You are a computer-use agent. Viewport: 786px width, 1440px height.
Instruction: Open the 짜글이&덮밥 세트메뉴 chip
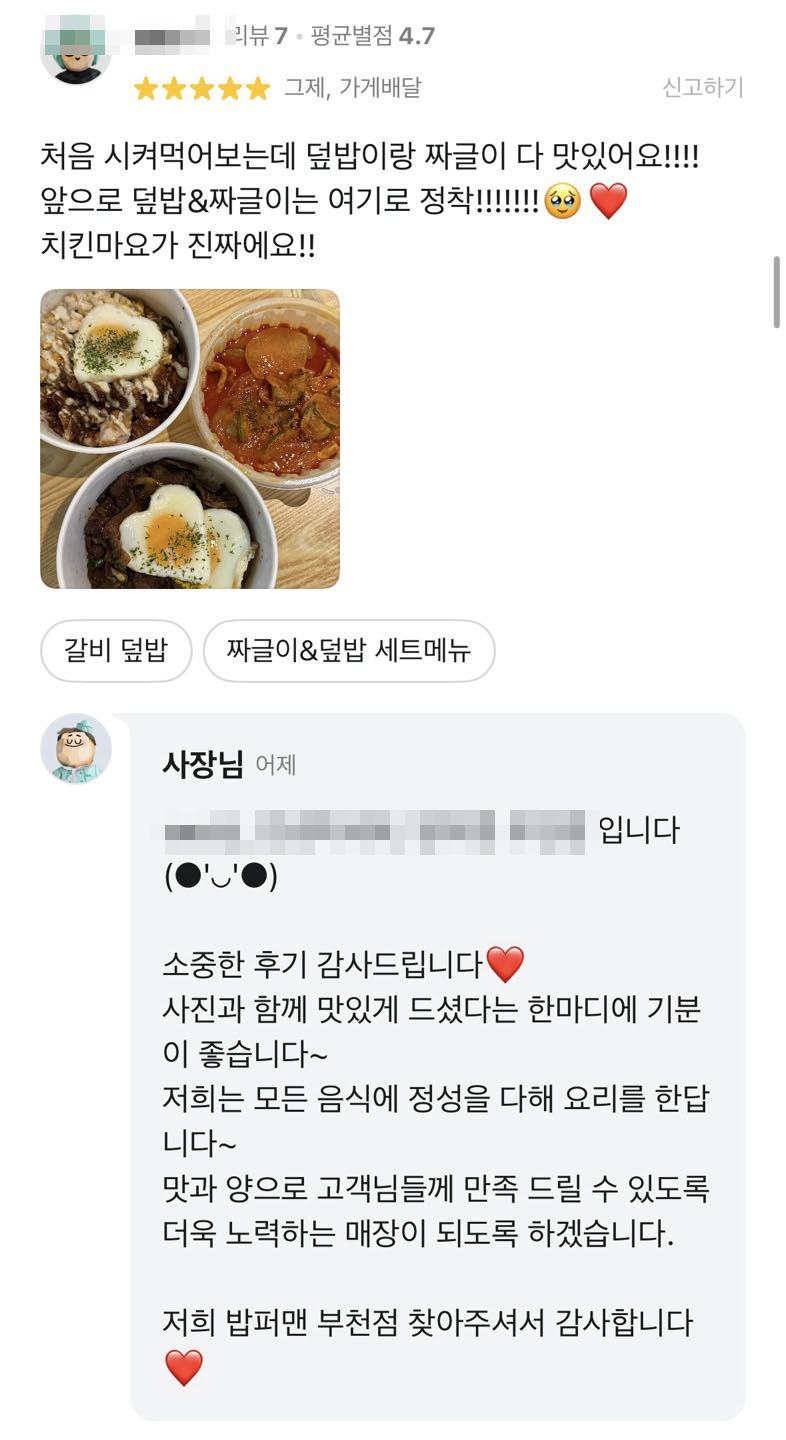(349, 651)
